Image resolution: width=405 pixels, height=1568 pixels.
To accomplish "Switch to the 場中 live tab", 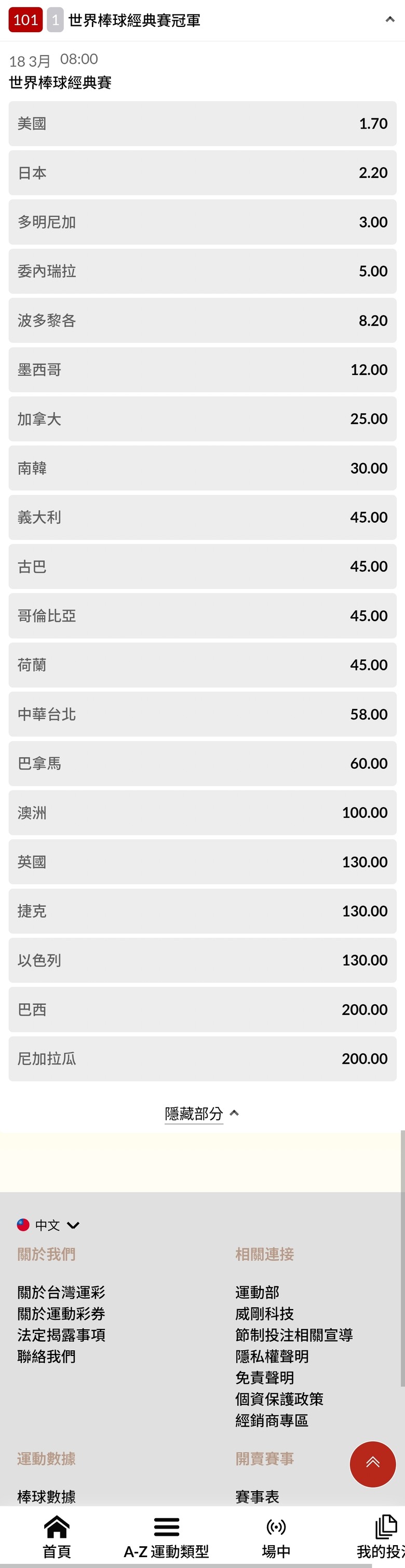I will pyautogui.click(x=276, y=1536).
